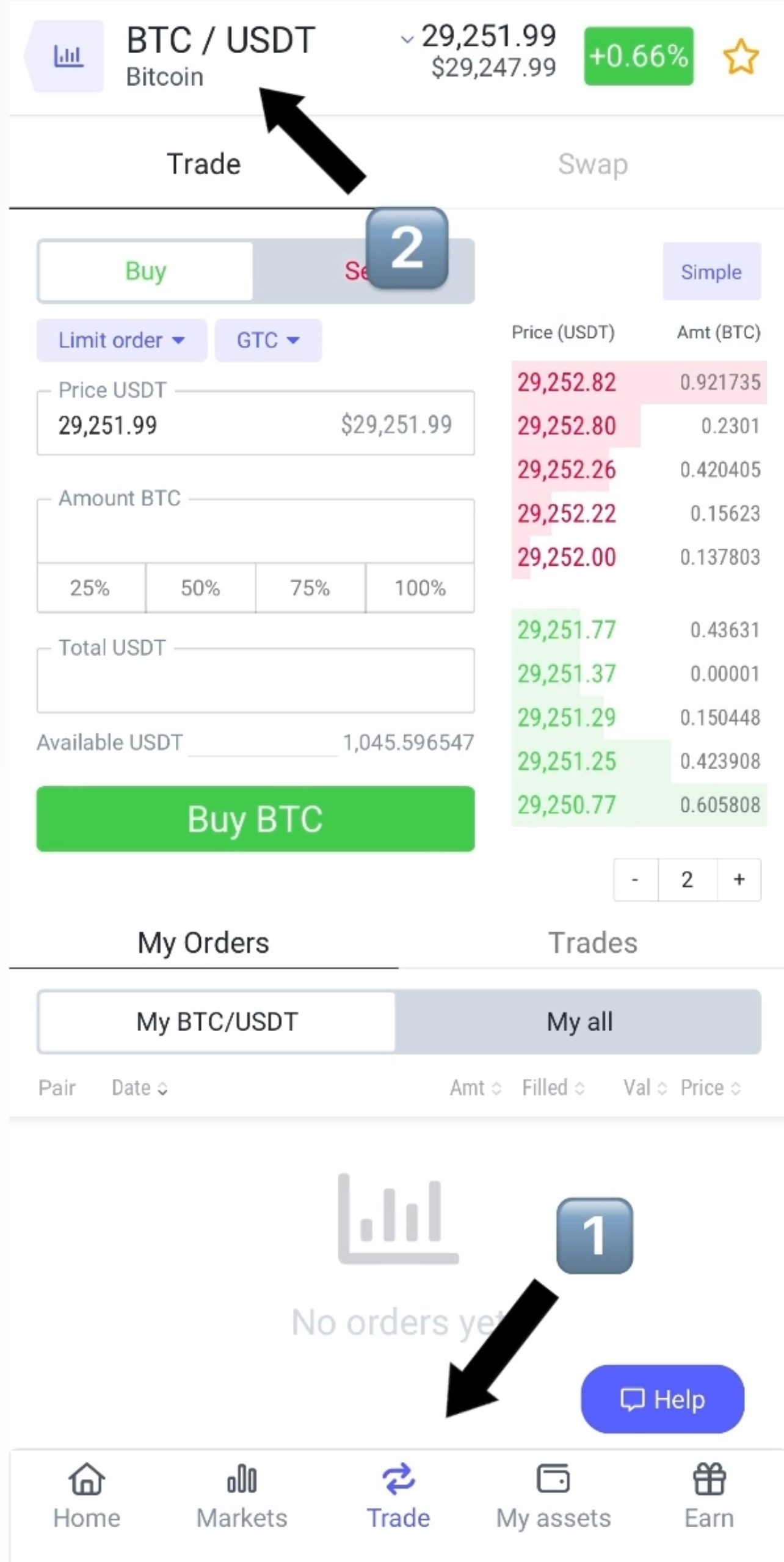784x1562 pixels.
Task: Choose the 100% amount shortcut
Action: coord(420,588)
